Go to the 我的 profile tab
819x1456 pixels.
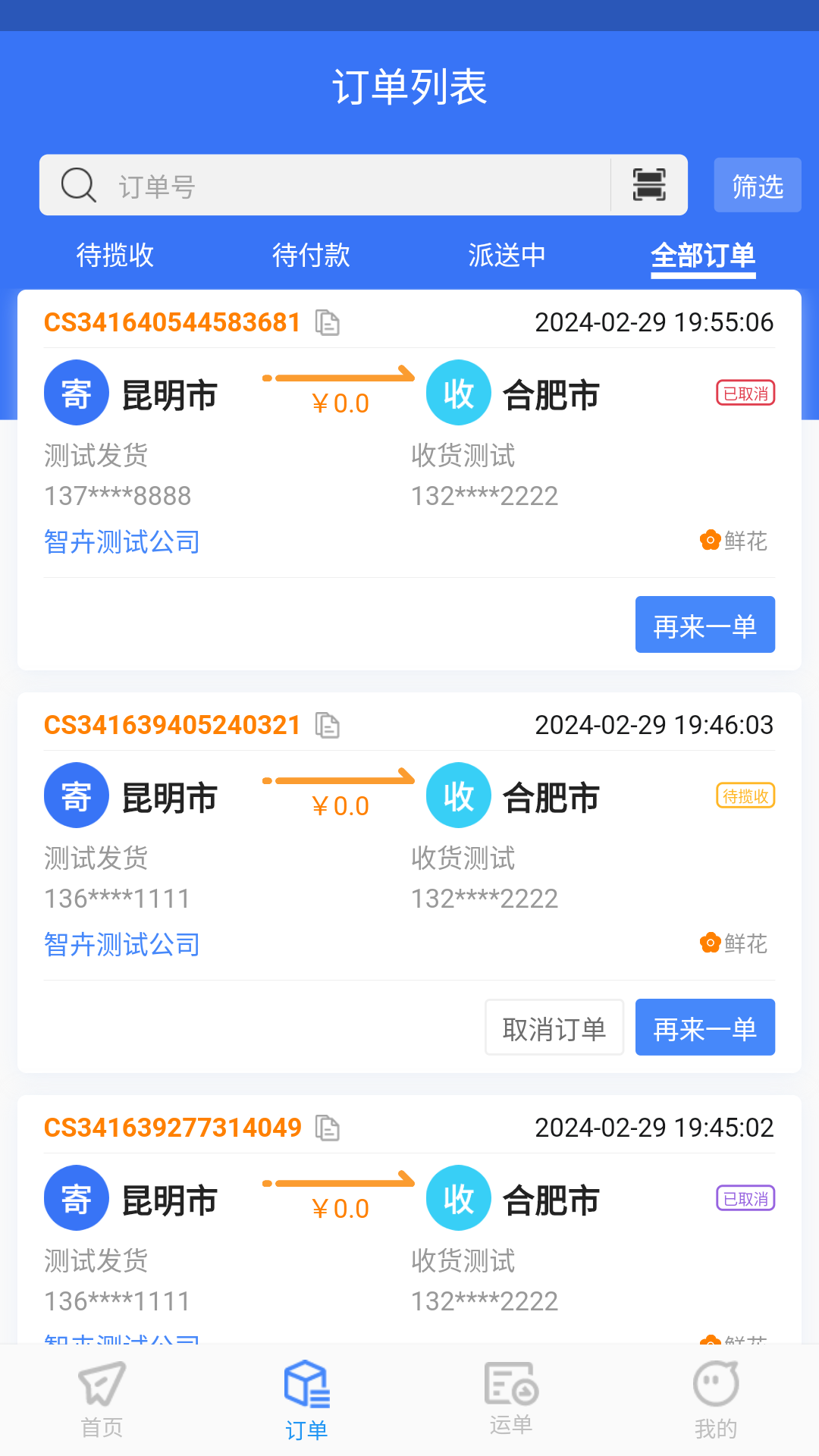[716, 1400]
